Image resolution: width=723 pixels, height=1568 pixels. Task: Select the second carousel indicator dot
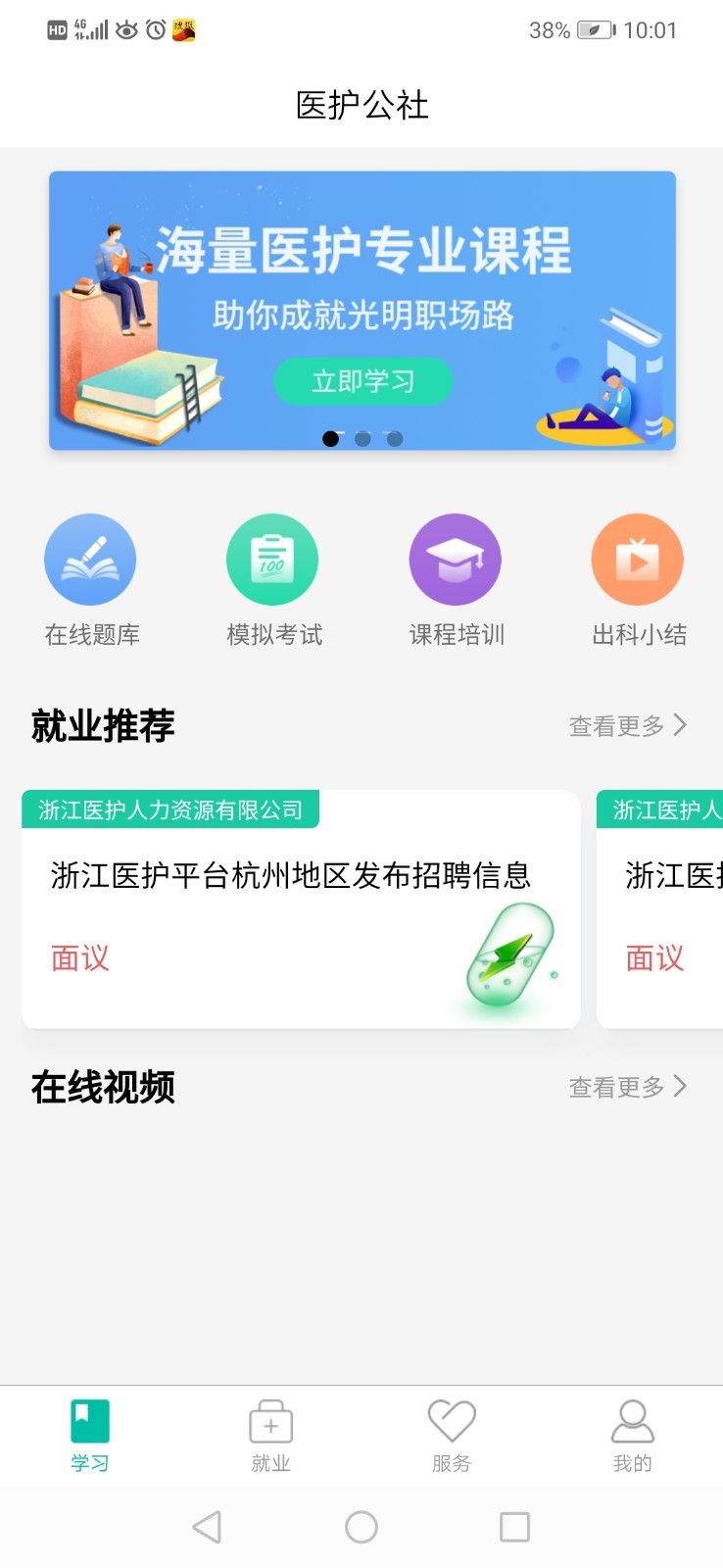[361, 439]
